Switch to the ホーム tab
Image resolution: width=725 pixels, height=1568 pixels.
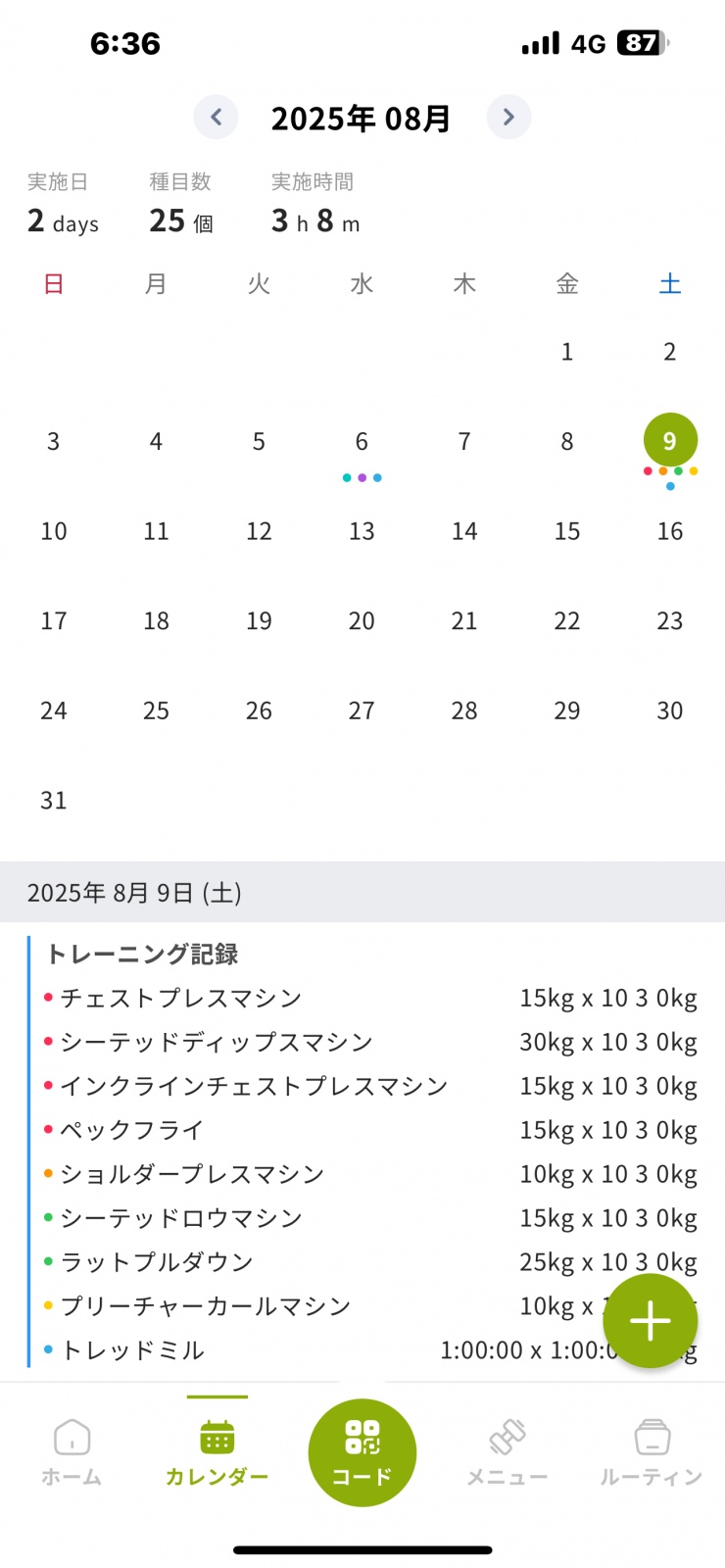[x=72, y=1452]
